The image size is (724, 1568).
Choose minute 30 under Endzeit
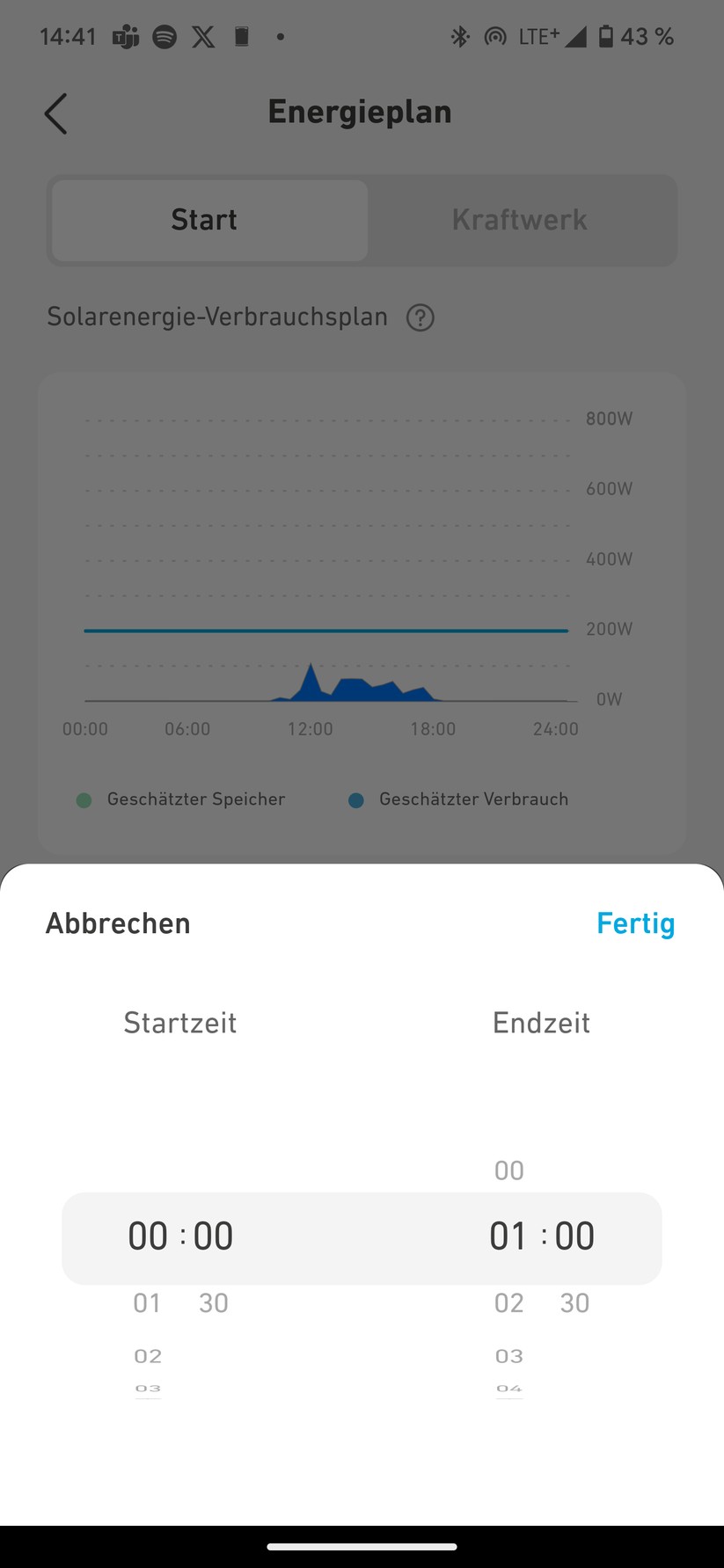tap(574, 1302)
